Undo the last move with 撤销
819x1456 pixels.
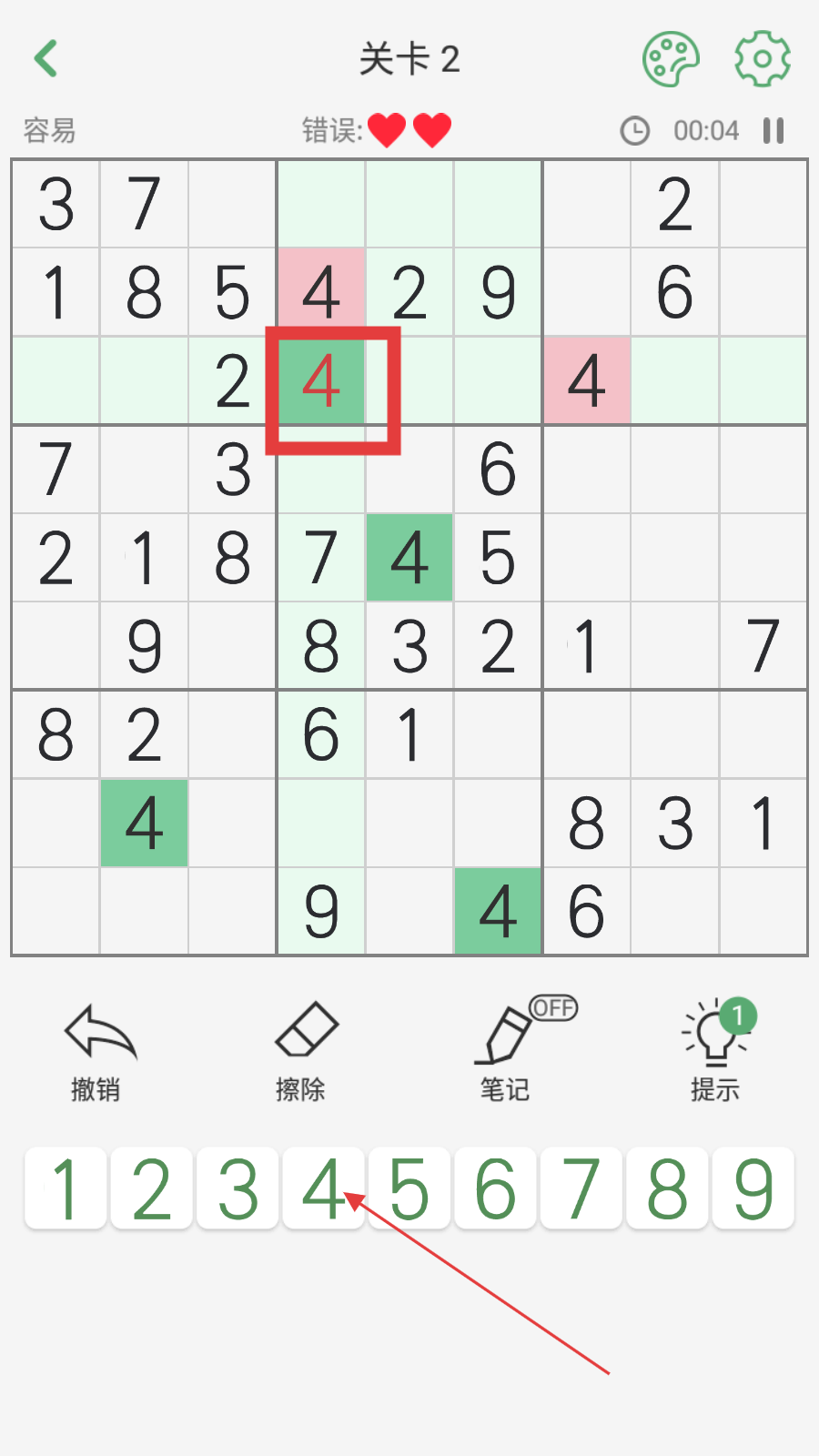click(x=97, y=1051)
